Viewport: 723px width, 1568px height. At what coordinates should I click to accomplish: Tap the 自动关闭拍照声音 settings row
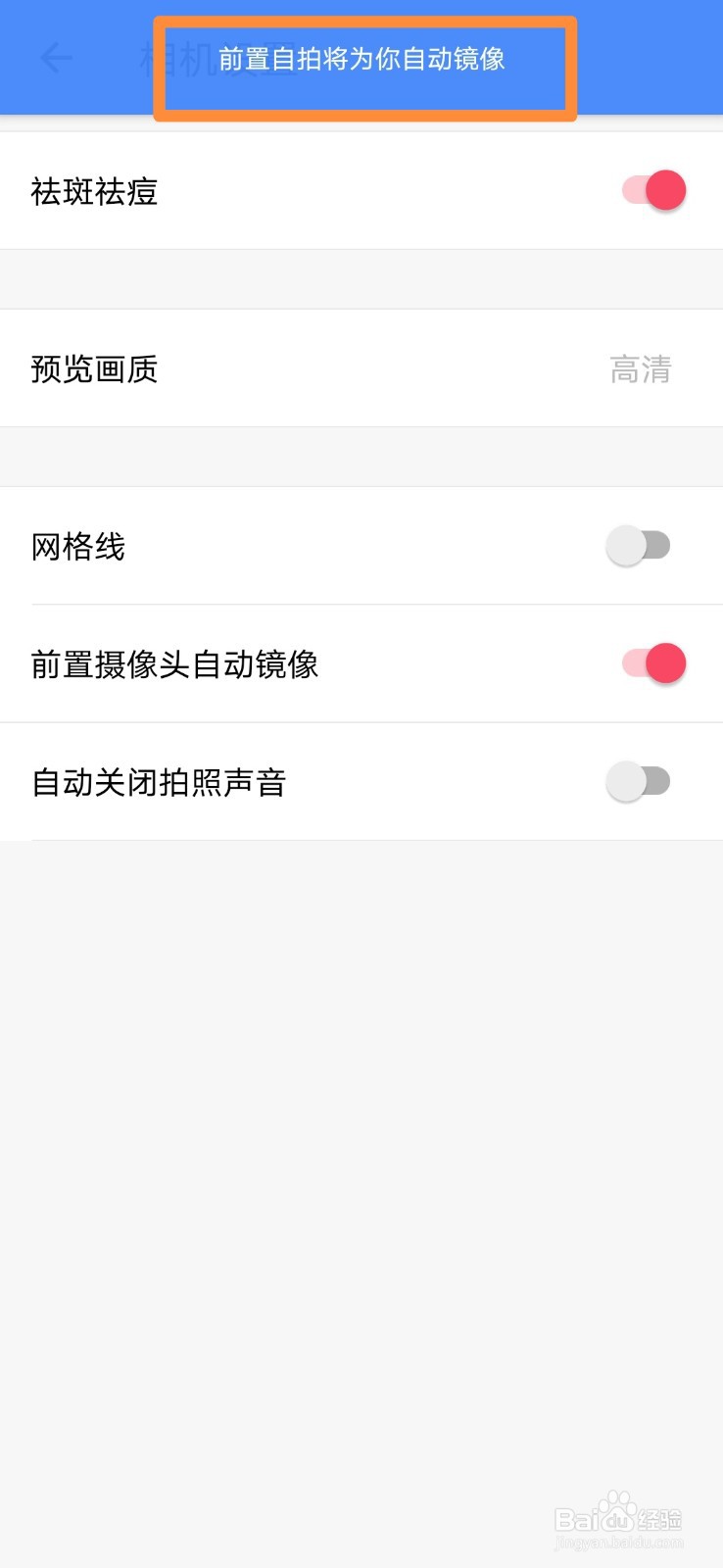(x=361, y=782)
